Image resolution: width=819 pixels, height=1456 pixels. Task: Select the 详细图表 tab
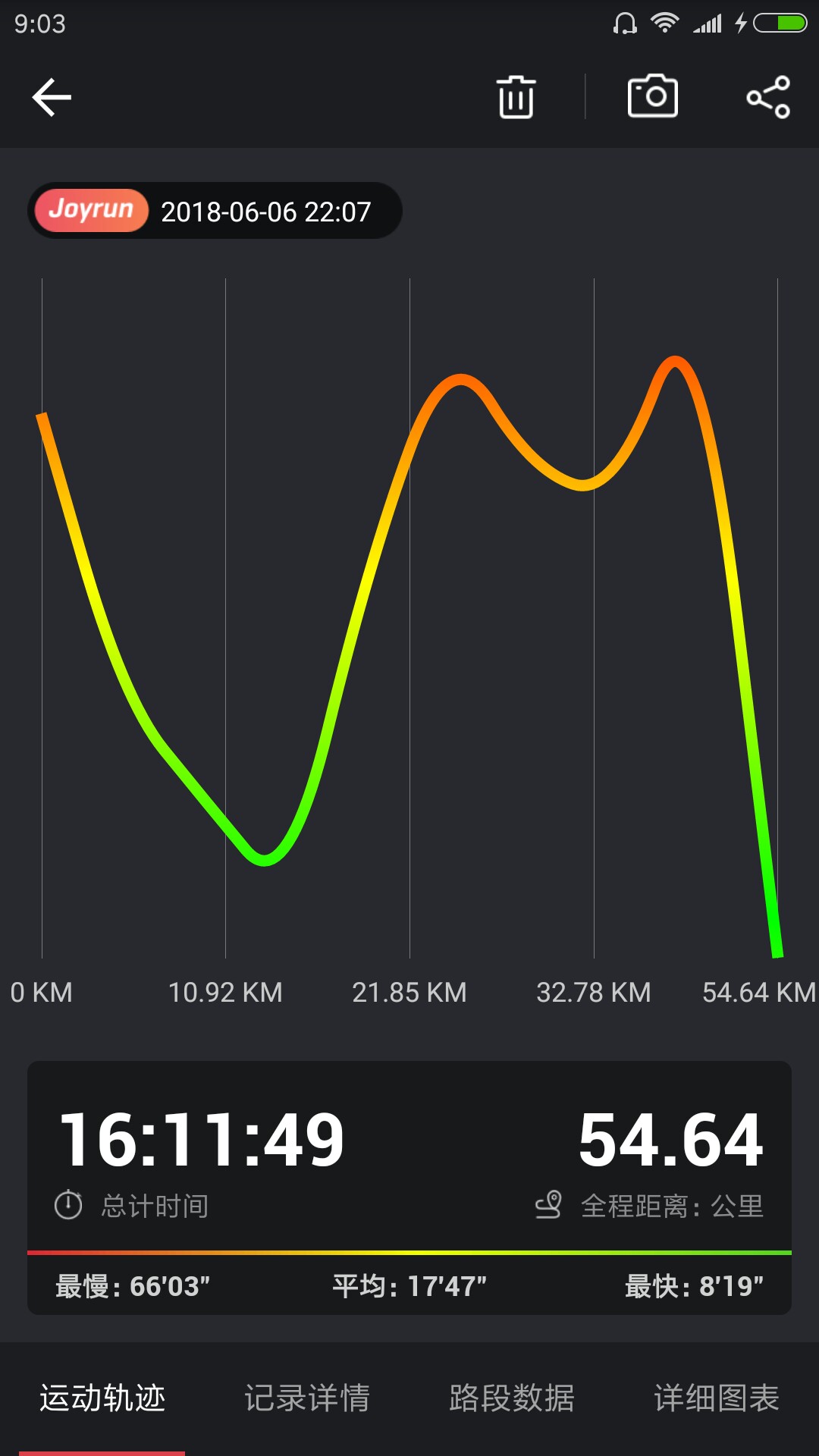pos(717,1398)
